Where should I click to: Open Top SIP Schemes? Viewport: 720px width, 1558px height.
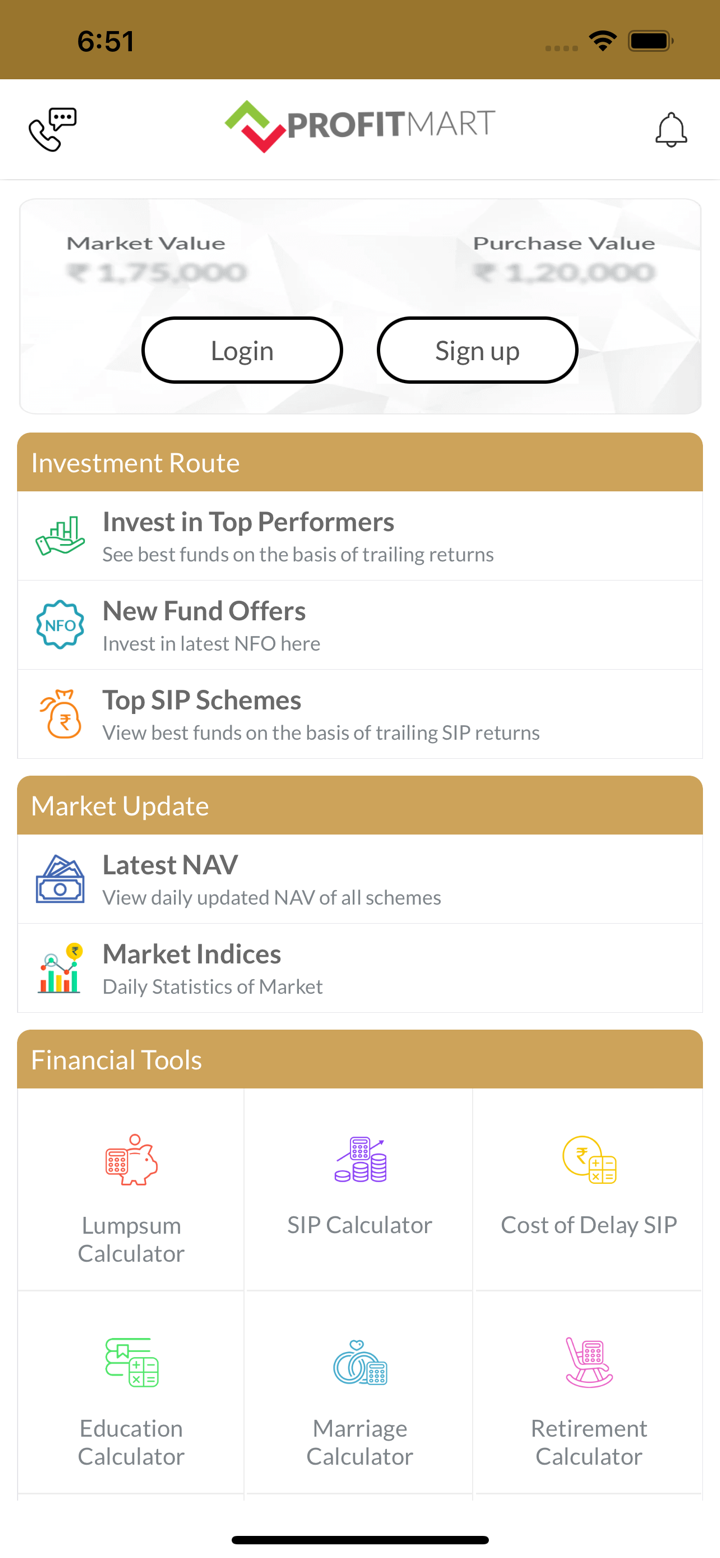[x=360, y=714]
